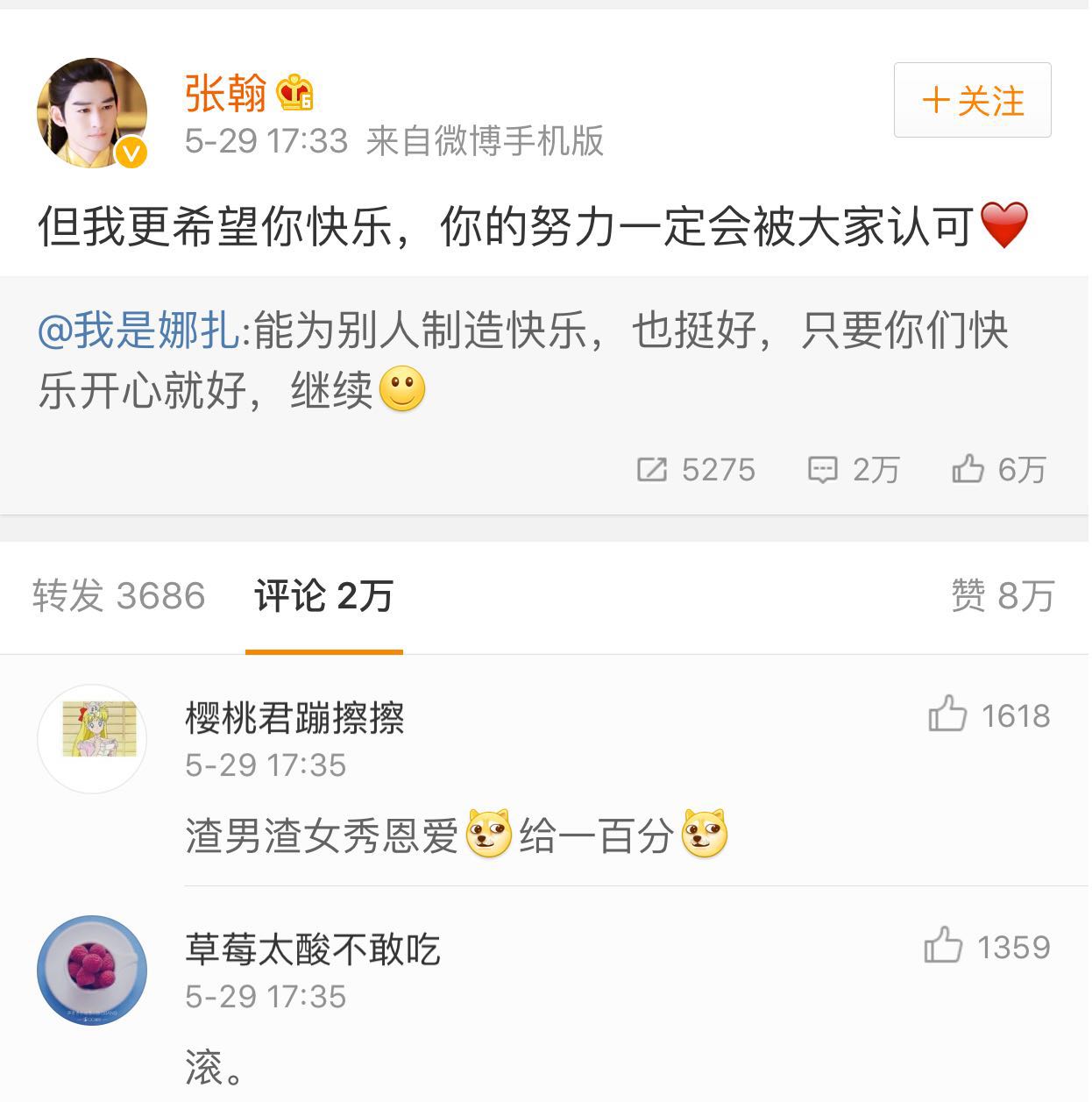The height and width of the screenshot is (1102, 1092).
Task: Like the comment by 樱桃君蹦擦擦
Action: click(948, 715)
